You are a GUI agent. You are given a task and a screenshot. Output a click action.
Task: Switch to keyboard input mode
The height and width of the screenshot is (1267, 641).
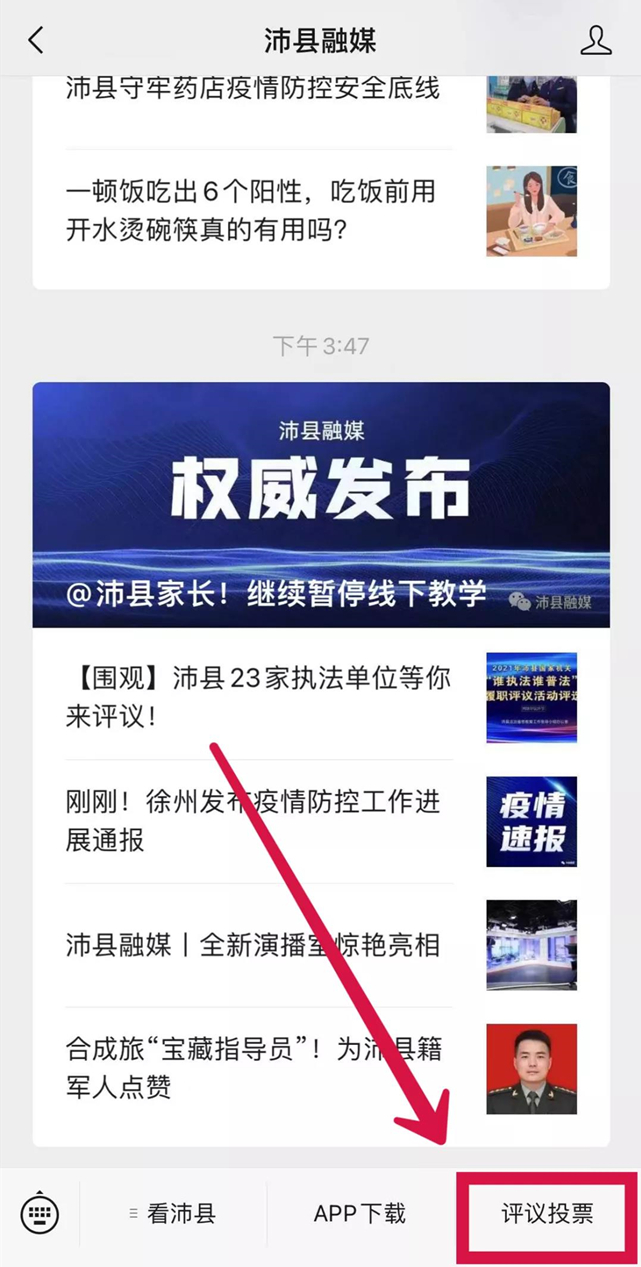coord(40,1214)
